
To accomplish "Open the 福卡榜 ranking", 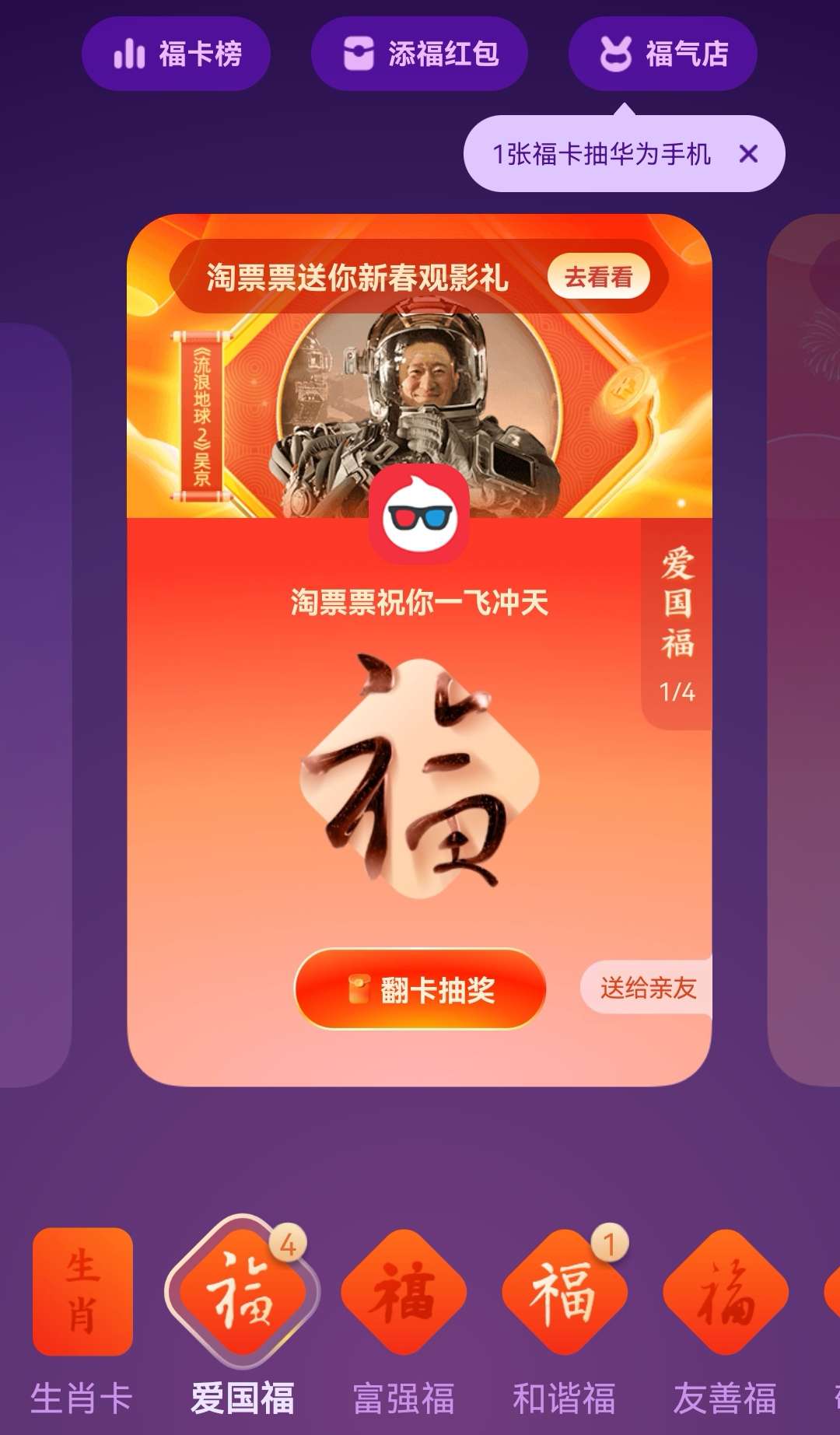I will pyautogui.click(x=176, y=54).
